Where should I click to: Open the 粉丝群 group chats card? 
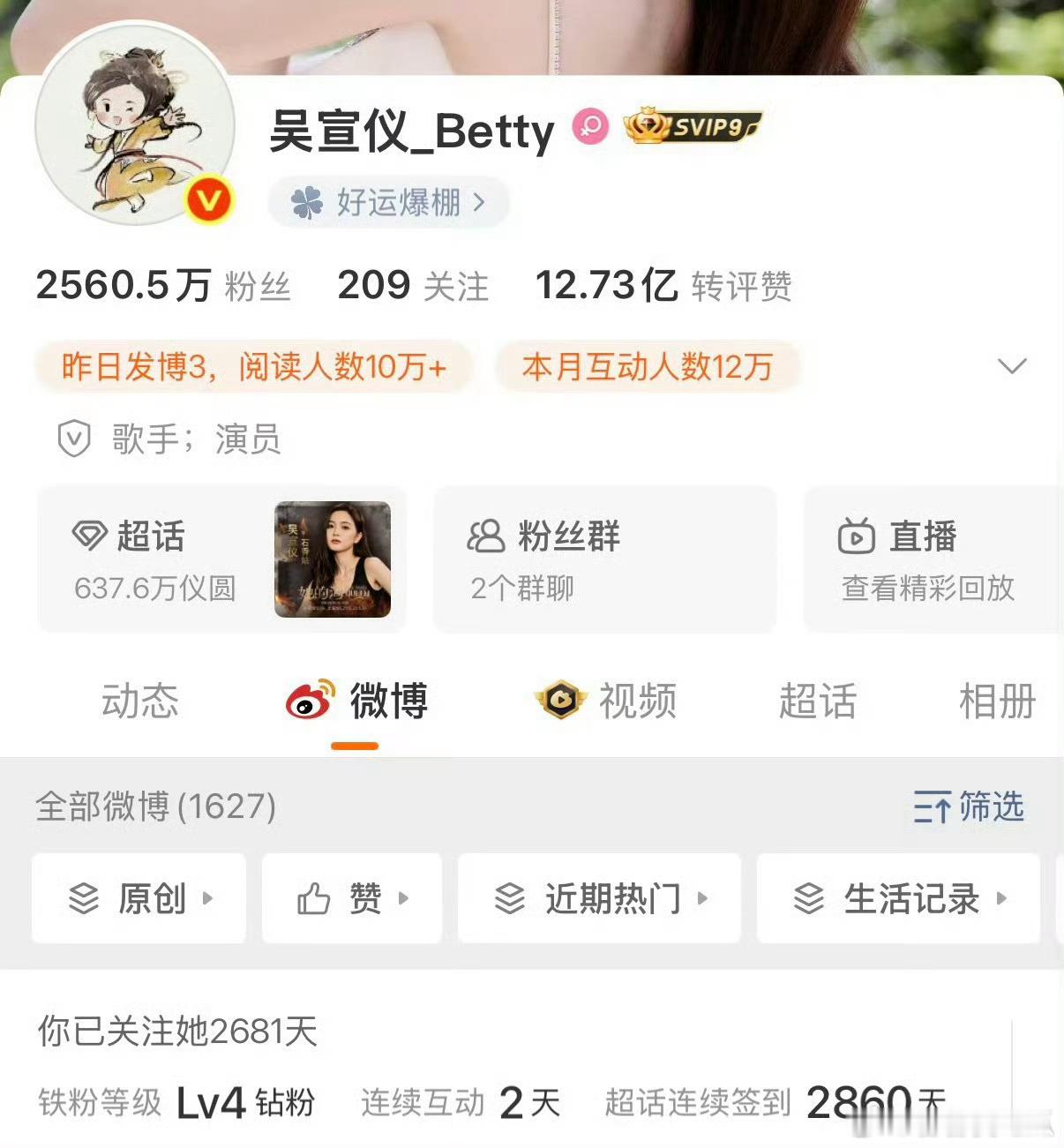604,559
